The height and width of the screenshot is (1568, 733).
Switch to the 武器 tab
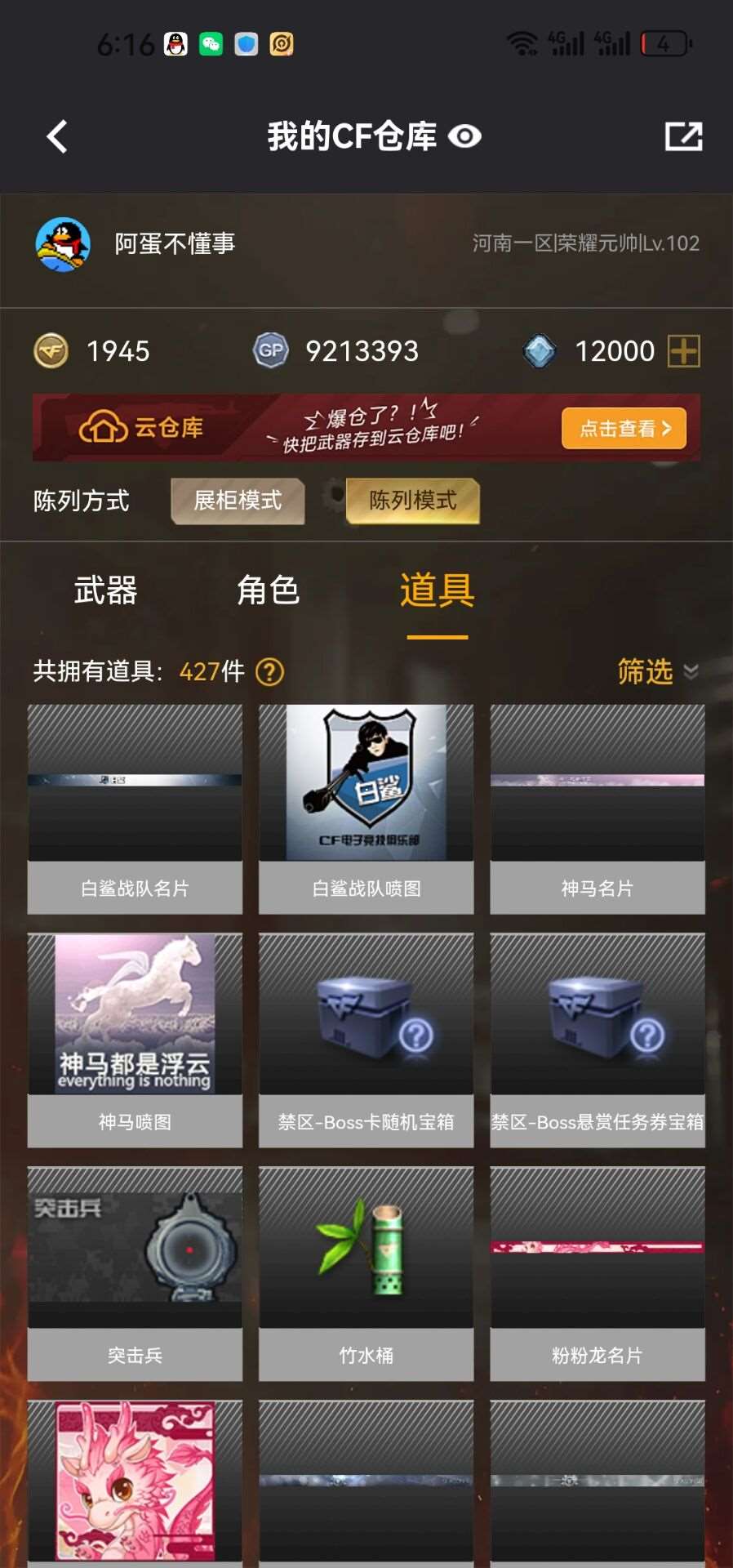click(105, 590)
